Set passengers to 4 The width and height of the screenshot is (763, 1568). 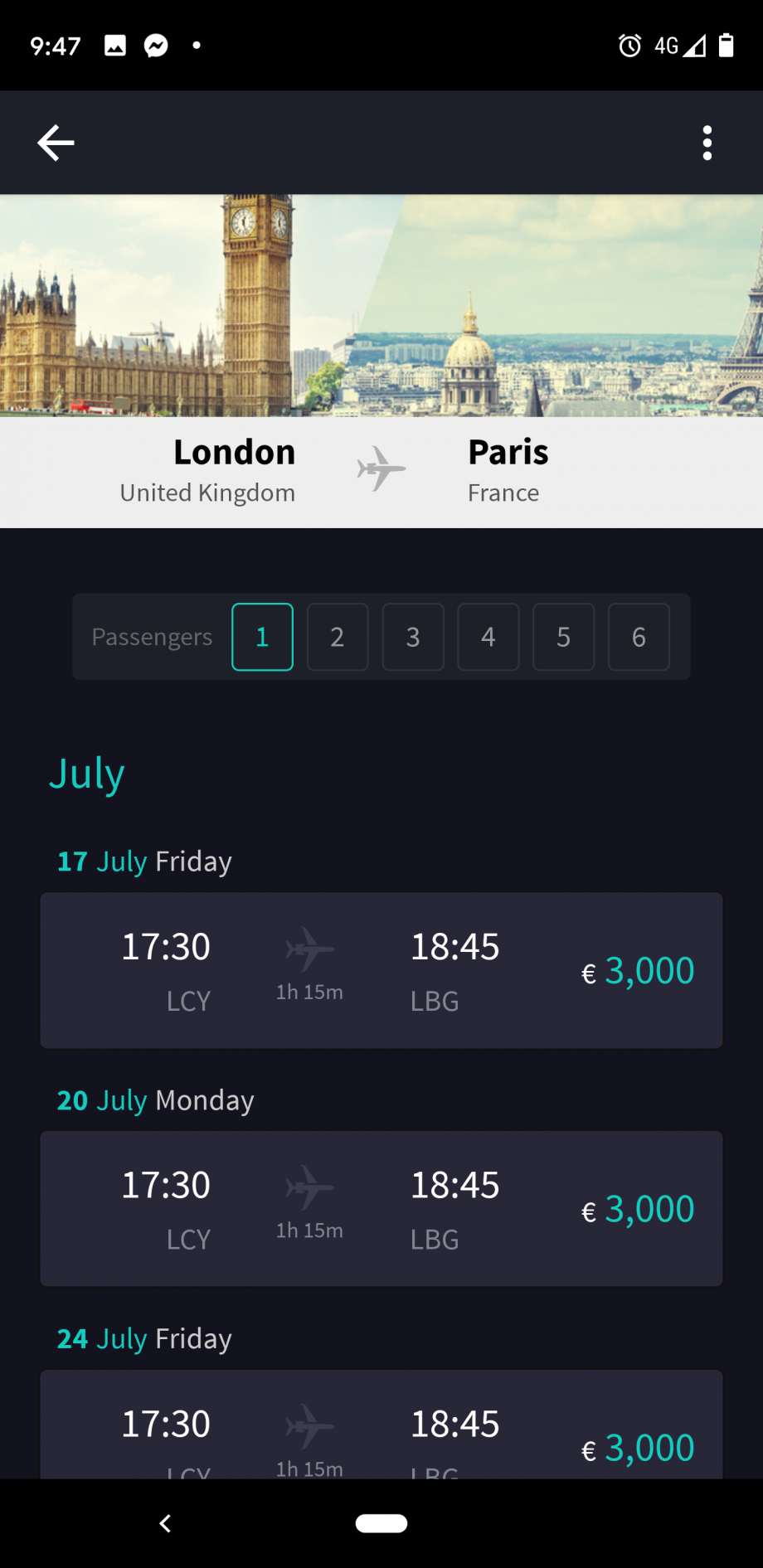tap(488, 637)
